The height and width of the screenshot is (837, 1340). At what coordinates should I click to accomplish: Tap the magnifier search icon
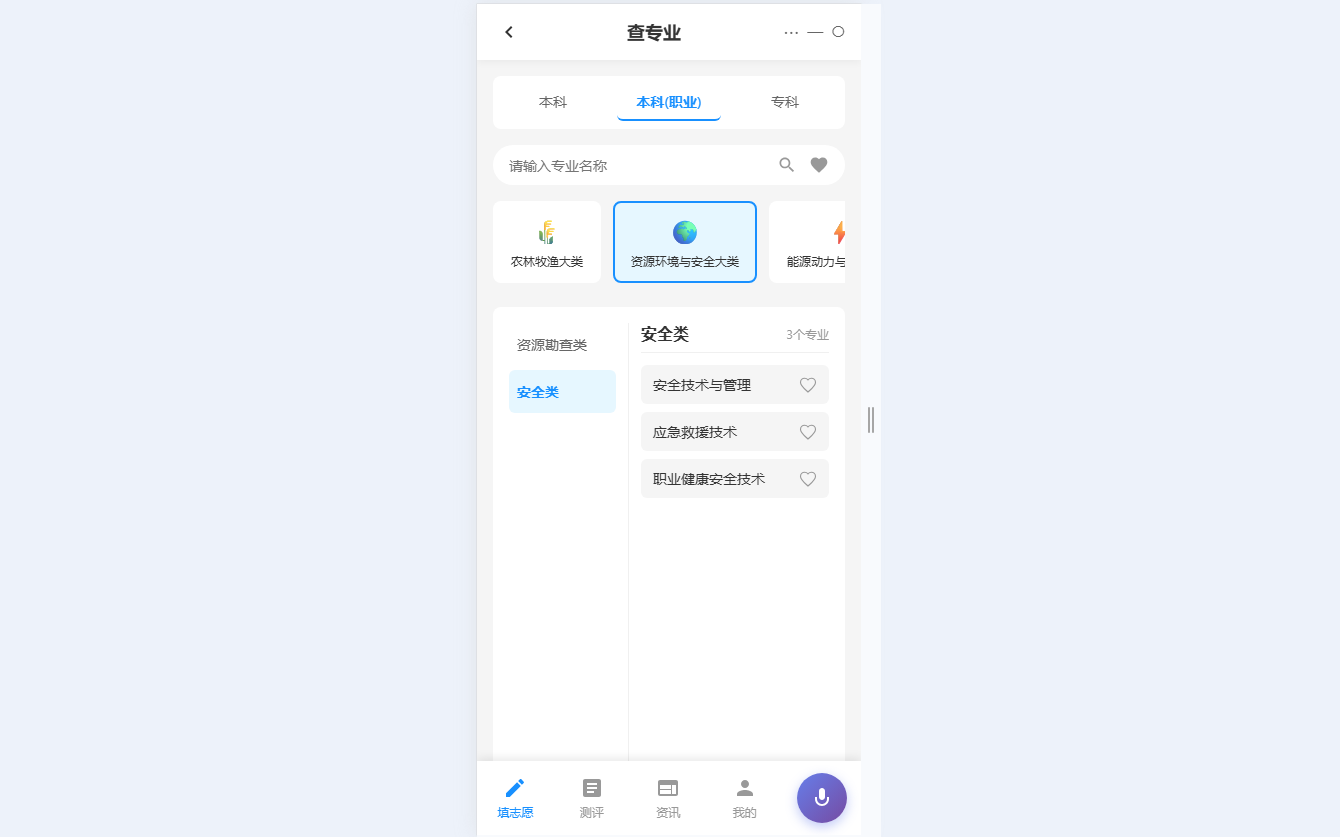point(787,165)
